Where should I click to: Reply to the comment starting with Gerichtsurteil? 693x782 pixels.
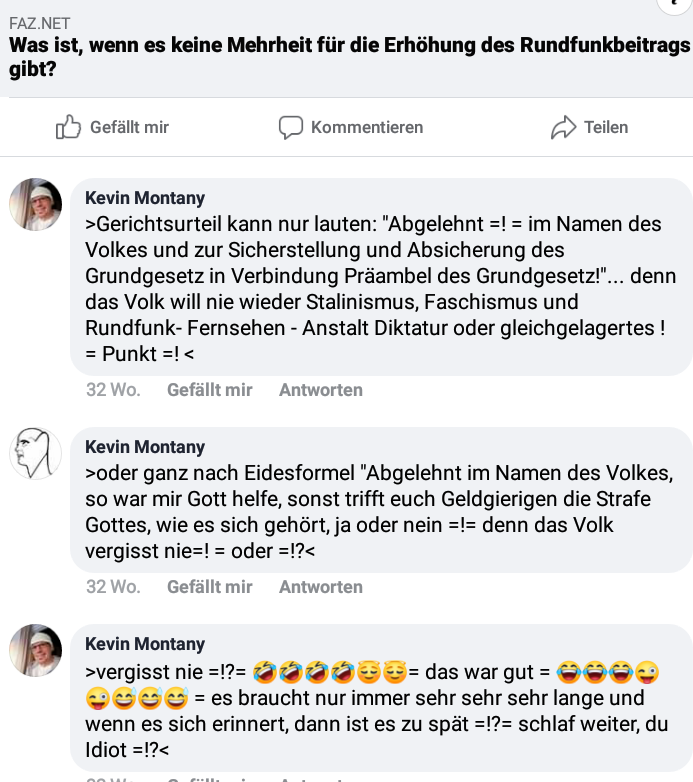coord(320,390)
